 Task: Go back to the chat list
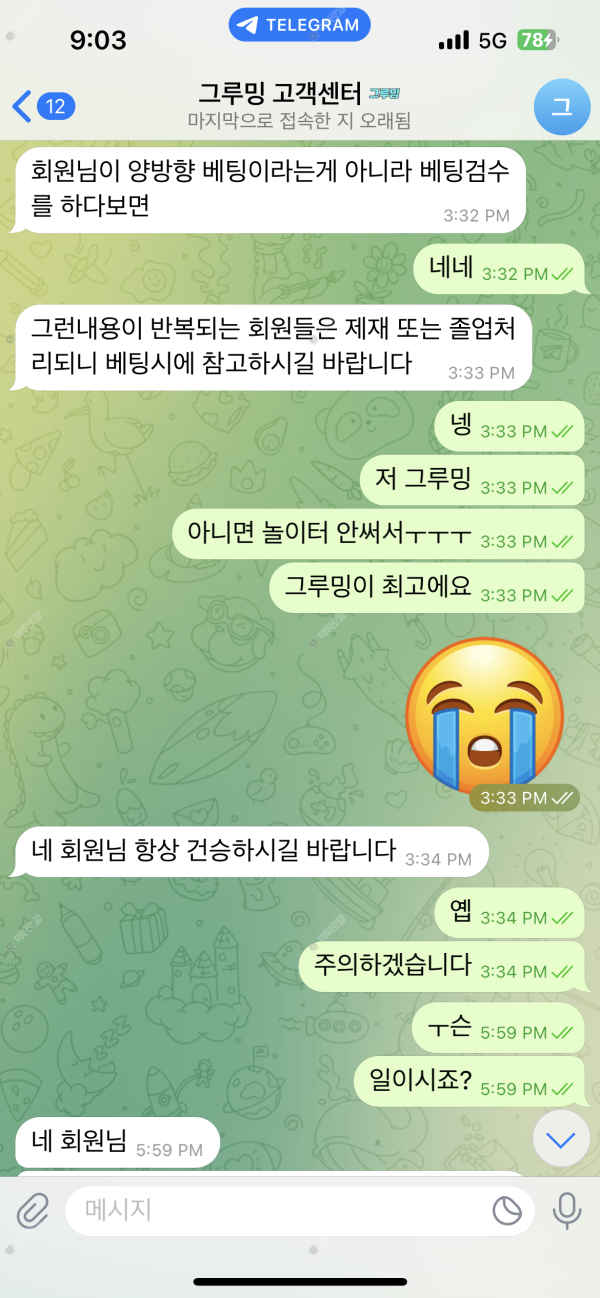40,105
